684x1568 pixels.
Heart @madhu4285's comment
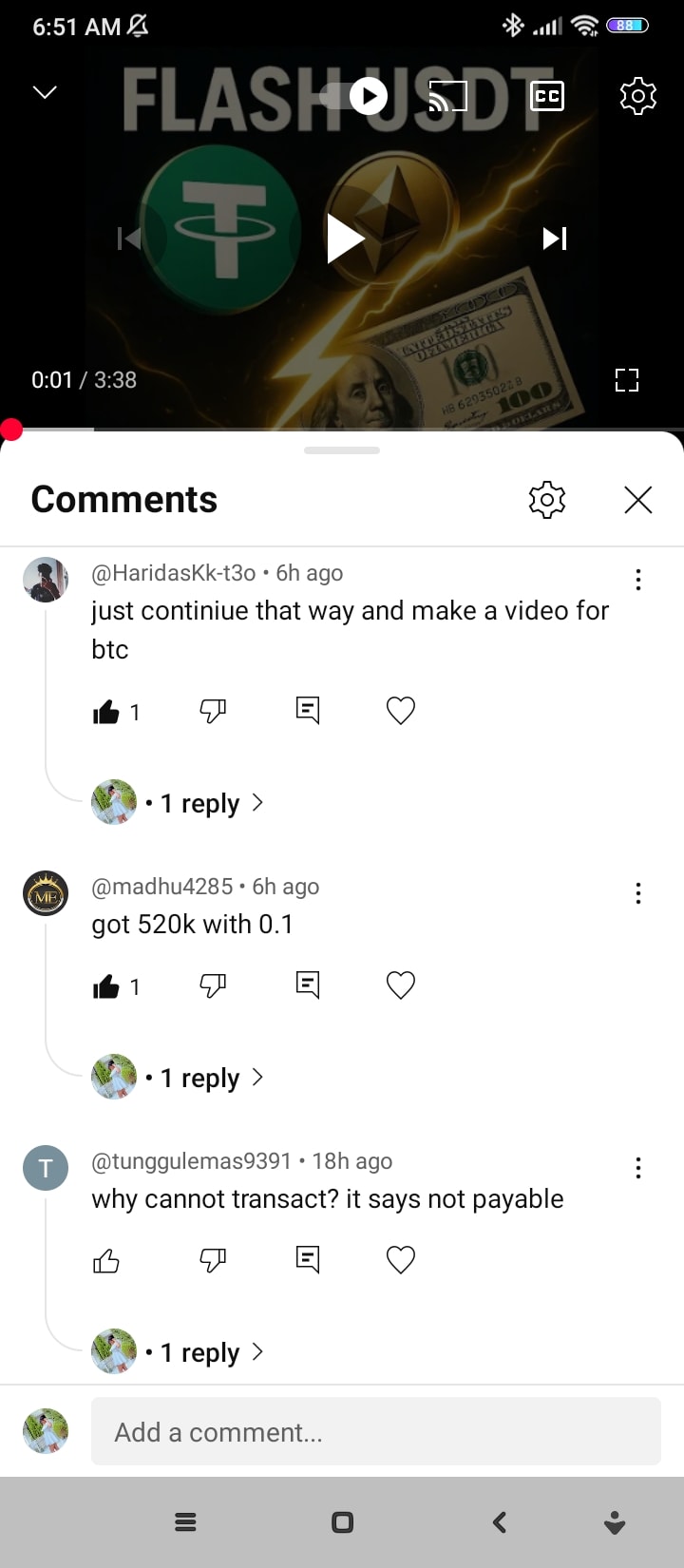coord(401,985)
